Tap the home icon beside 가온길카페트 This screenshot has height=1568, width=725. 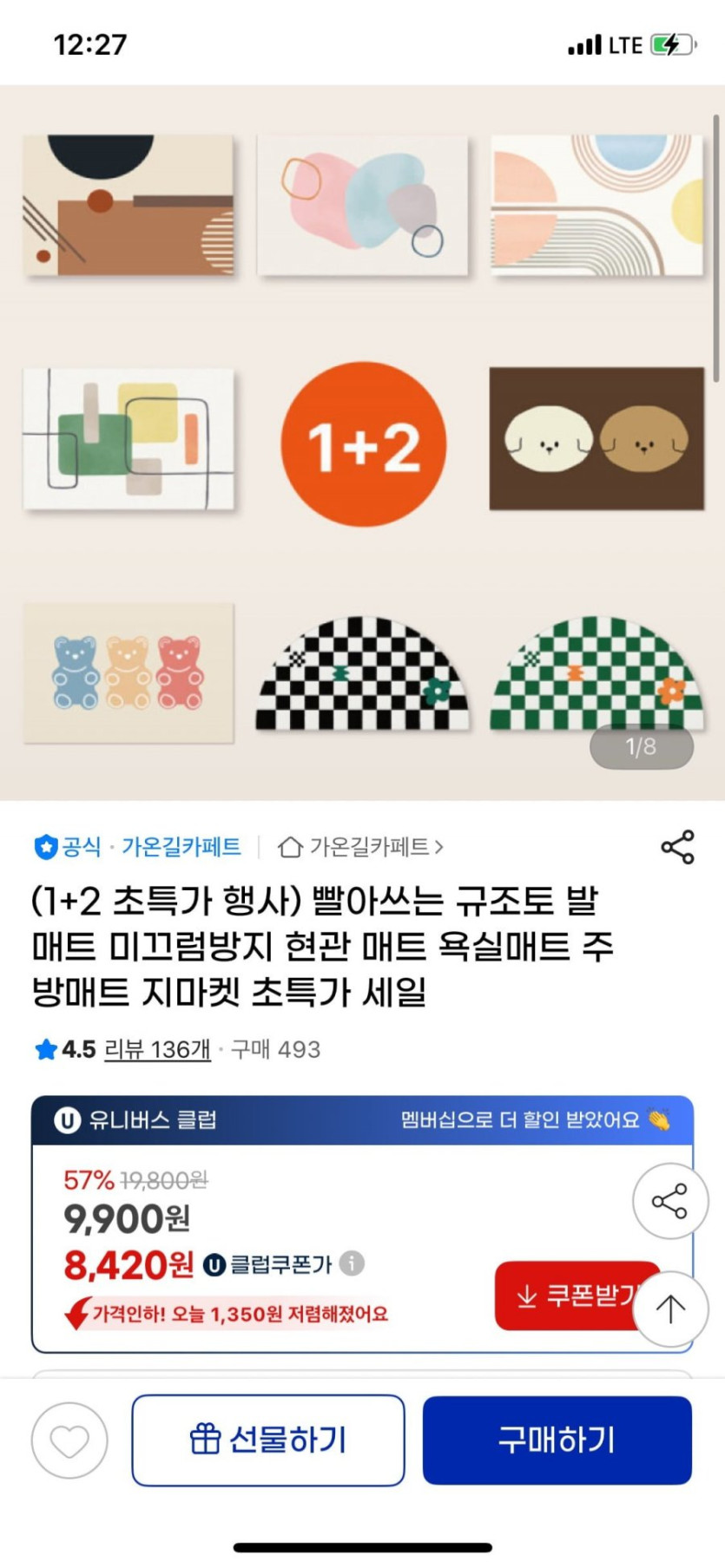pyautogui.click(x=288, y=848)
